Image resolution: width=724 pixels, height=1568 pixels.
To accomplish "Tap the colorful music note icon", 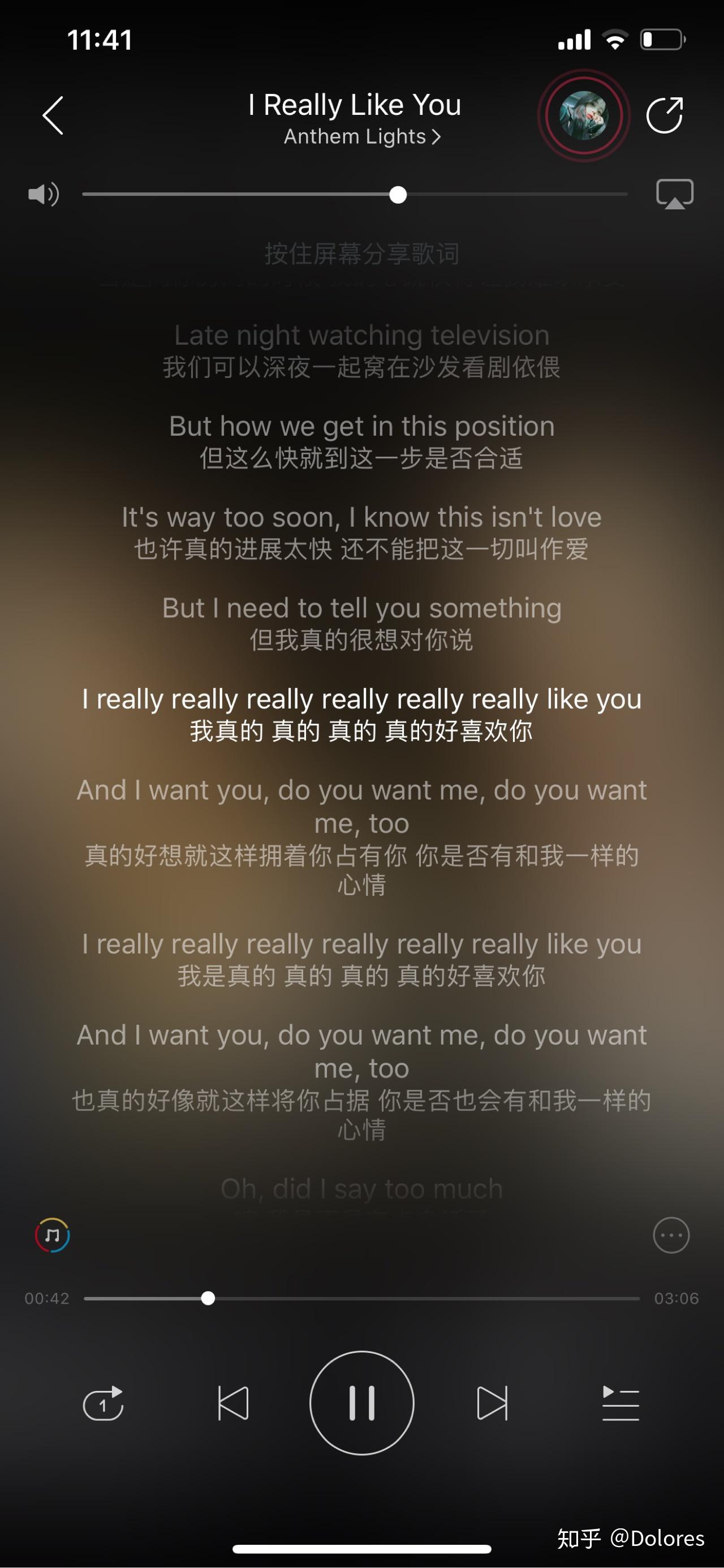I will click(x=53, y=1235).
